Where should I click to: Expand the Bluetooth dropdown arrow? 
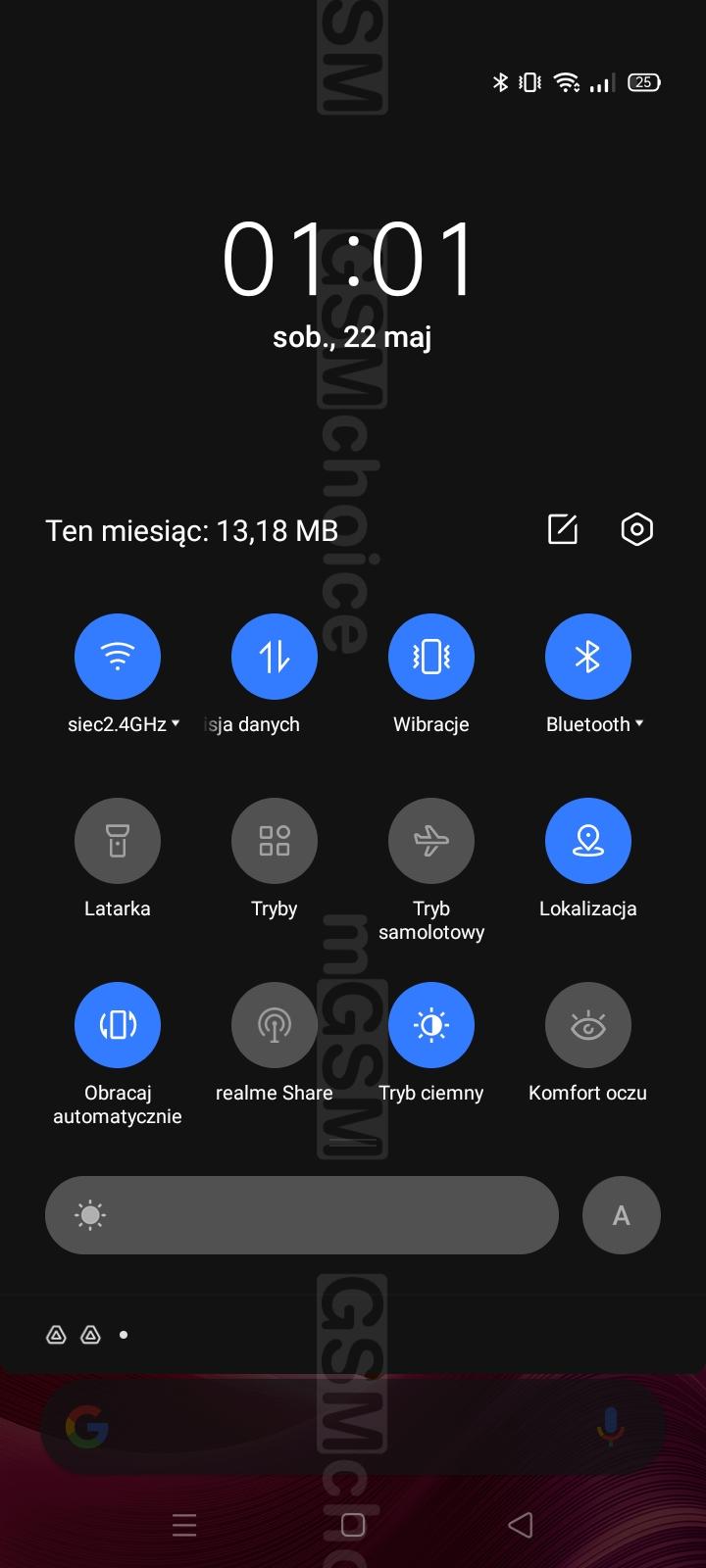click(x=639, y=724)
